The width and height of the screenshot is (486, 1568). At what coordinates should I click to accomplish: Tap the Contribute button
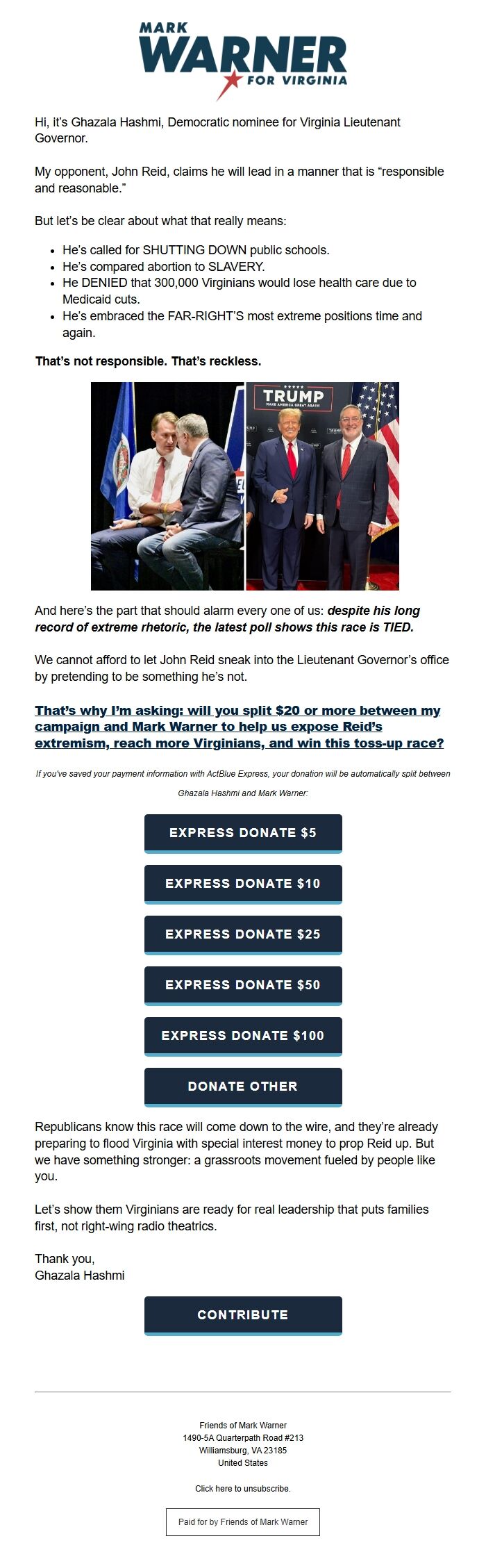tap(243, 1315)
